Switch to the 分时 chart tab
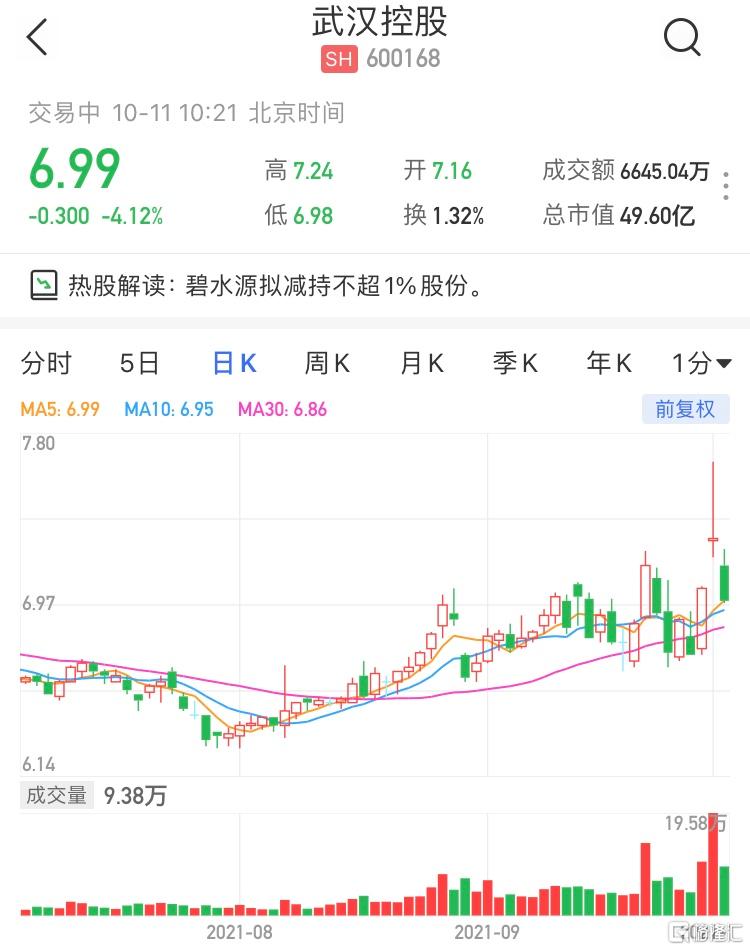750x950 pixels. click(x=46, y=363)
